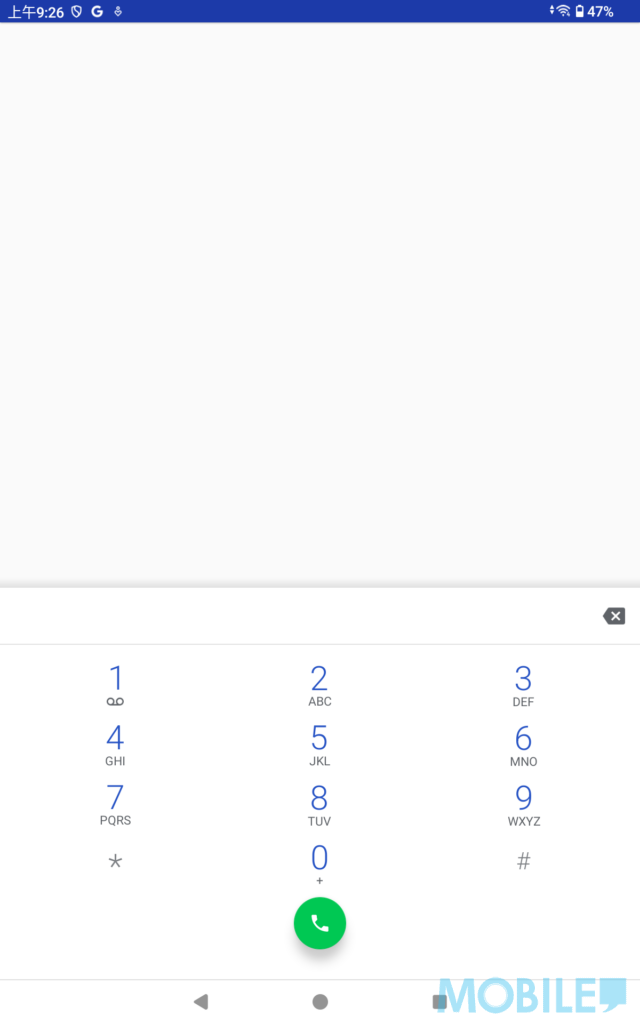Go back using system back button

[201, 1001]
